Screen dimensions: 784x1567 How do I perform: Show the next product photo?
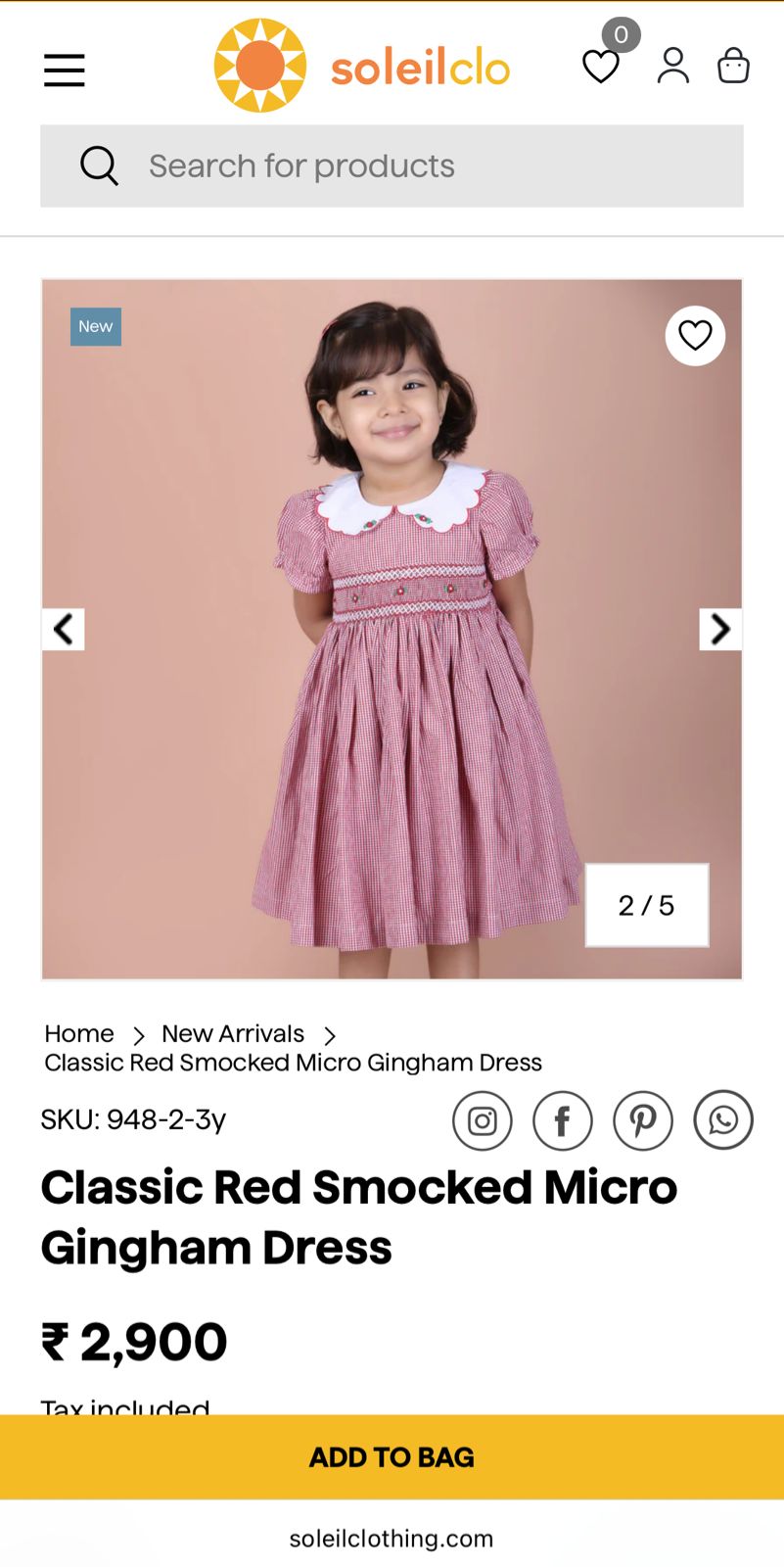[x=720, y=630]
